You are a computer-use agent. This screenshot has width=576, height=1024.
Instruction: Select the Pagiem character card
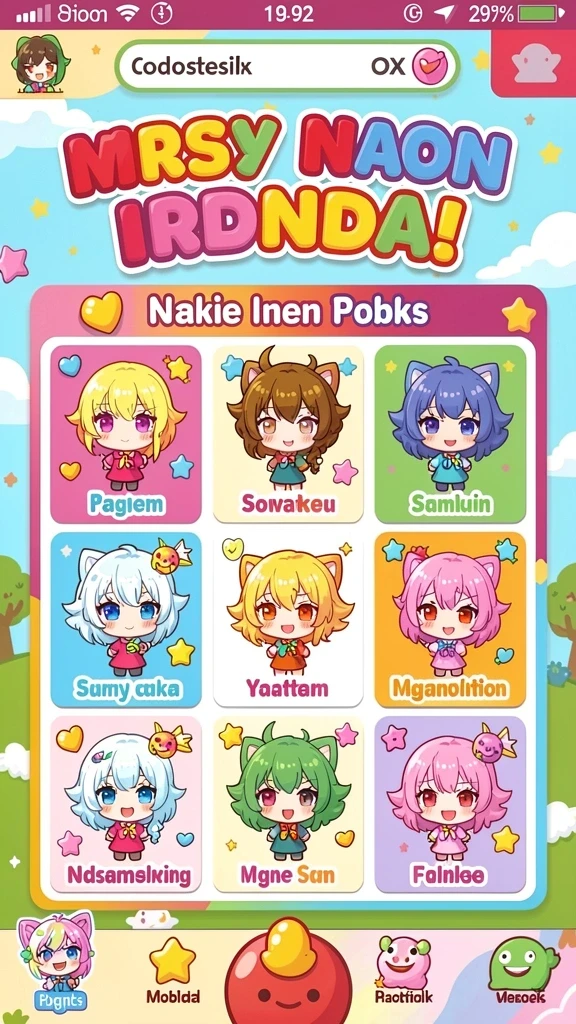[125, 434]
